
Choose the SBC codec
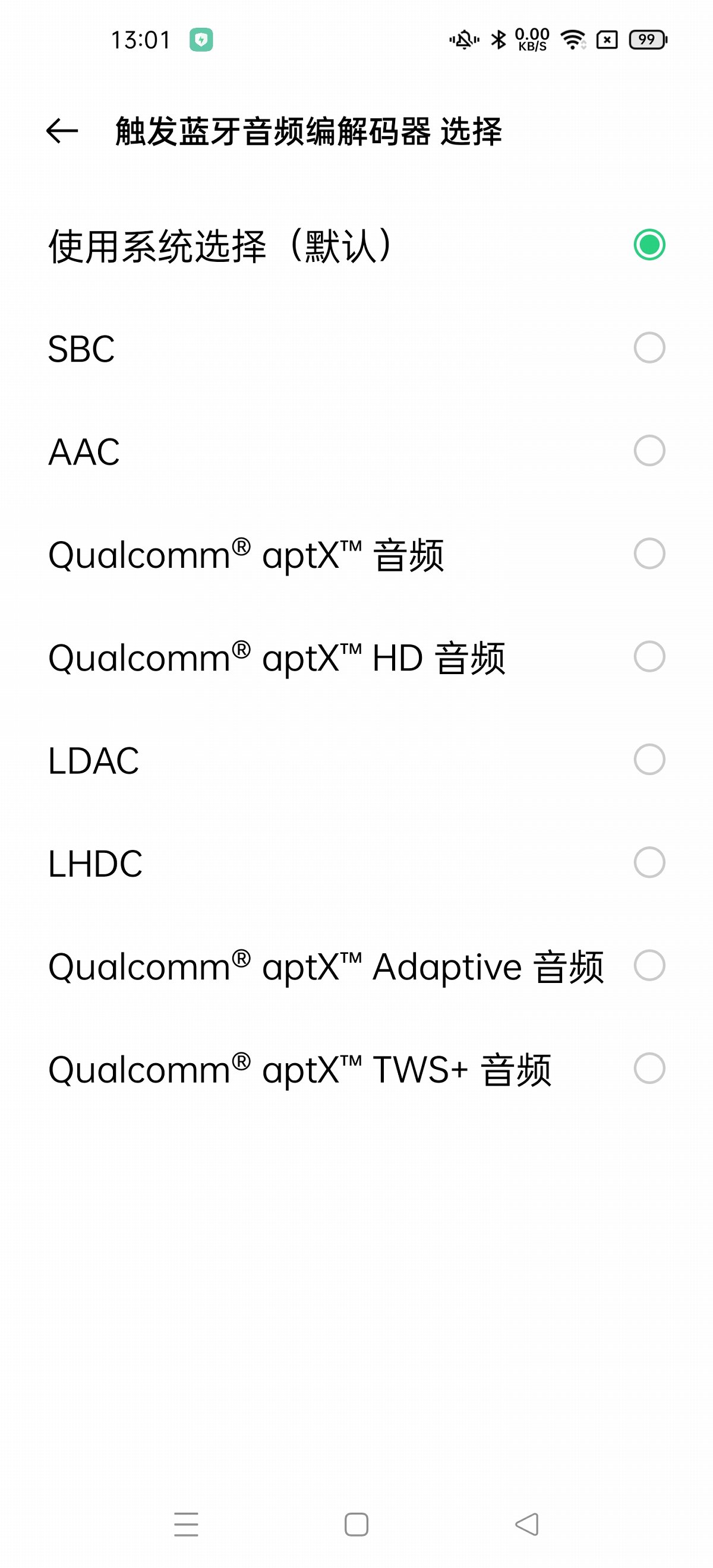click(x=356, y=348)
